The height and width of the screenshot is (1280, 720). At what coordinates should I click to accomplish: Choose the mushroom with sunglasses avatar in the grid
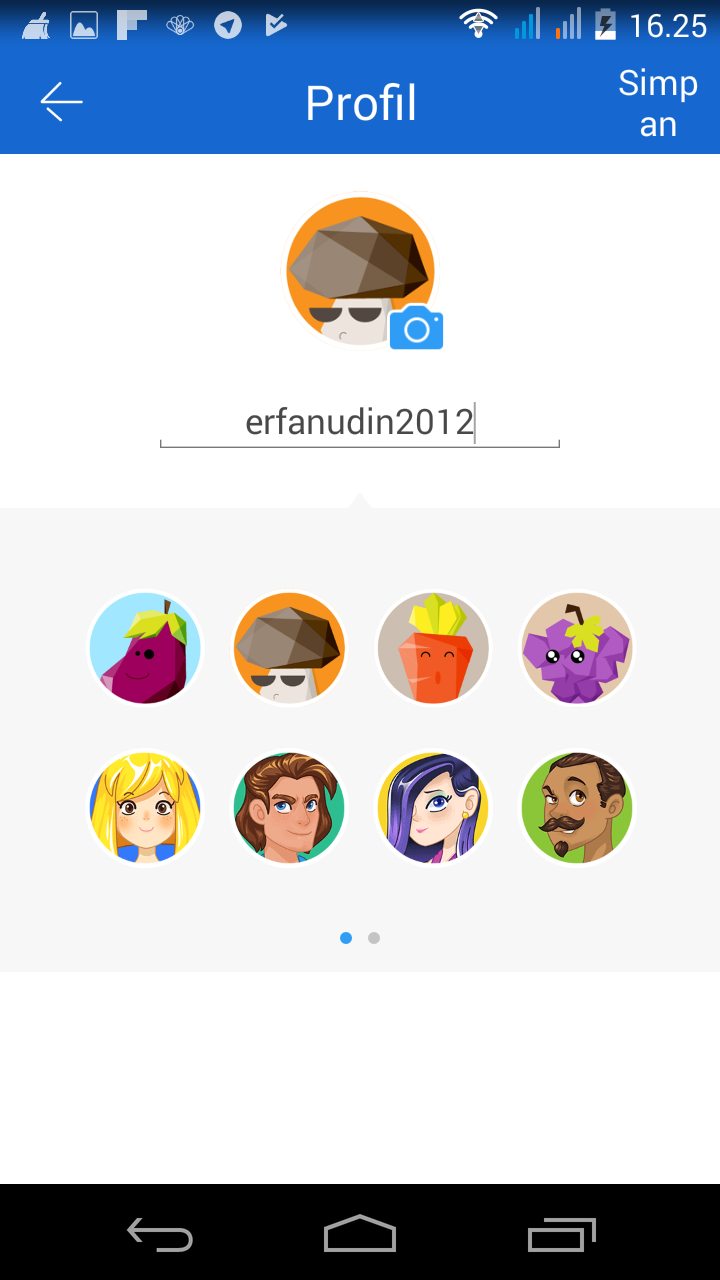tap(289, 648)
